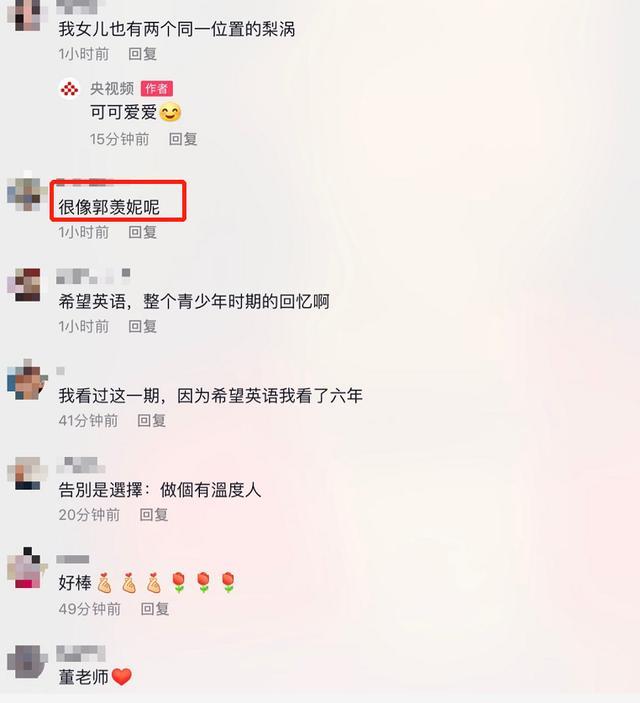Reply to 央视频's 可可爱爱 comment

pos(182,139)
